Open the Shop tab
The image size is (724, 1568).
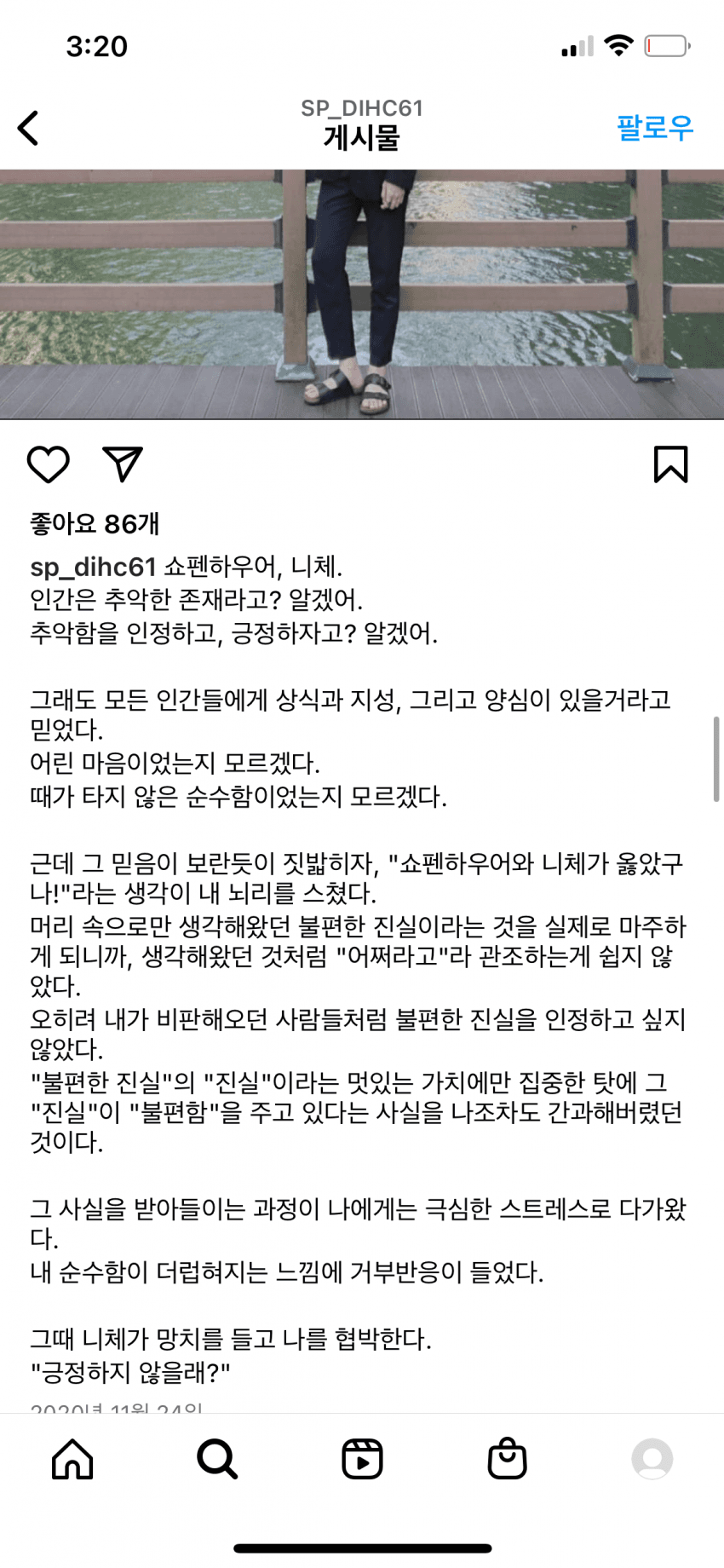[x=507, y=1459]
